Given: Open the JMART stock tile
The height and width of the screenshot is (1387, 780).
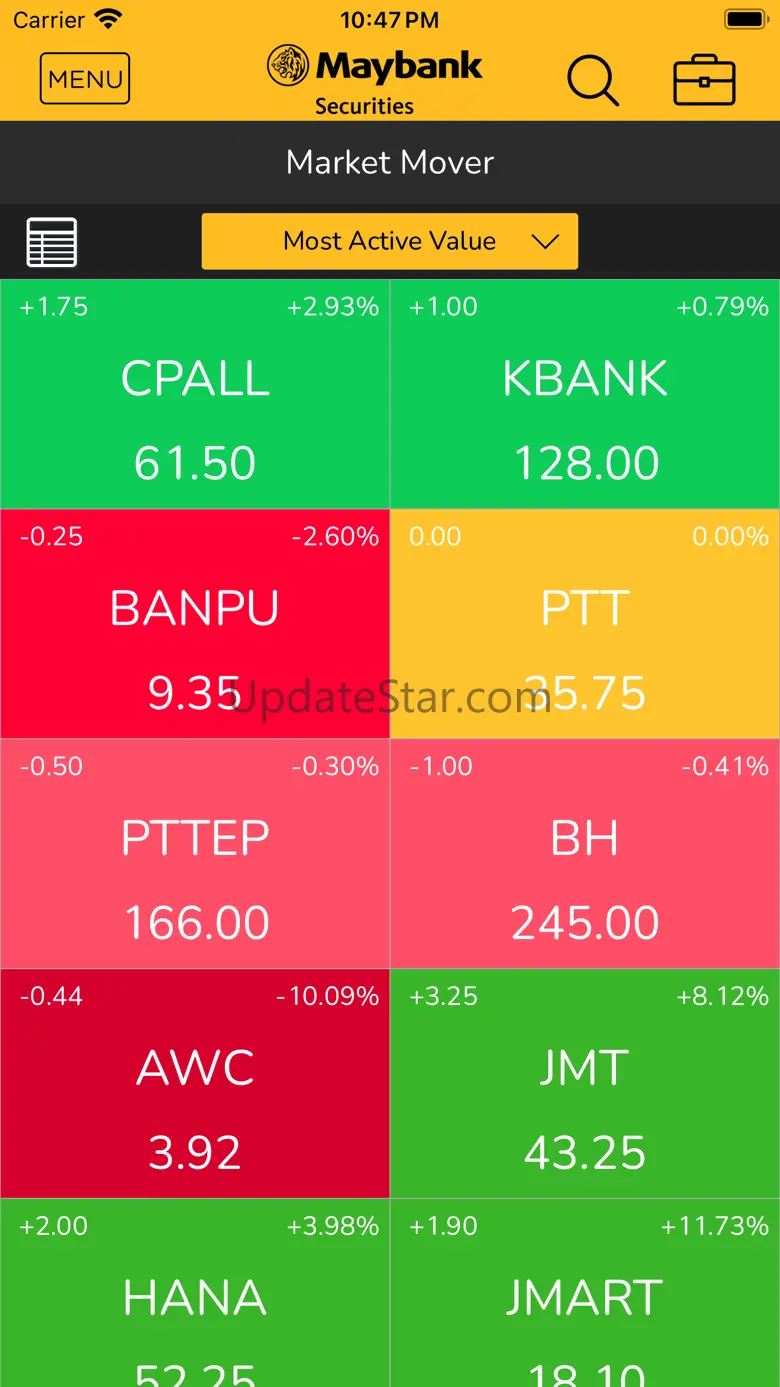Looking at the screenshot, I should point(585,1293).
